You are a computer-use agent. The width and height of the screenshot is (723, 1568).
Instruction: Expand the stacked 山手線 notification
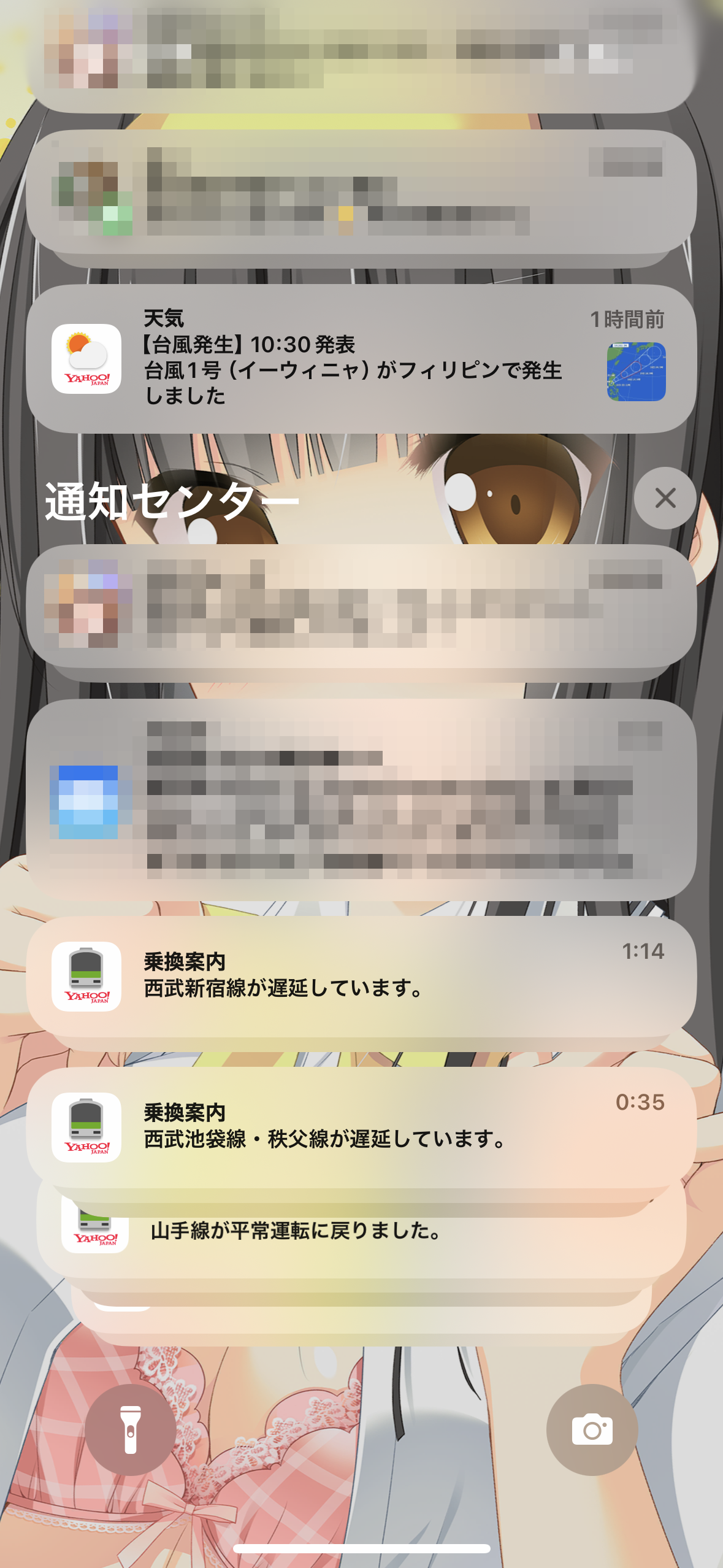point(361,1232)
